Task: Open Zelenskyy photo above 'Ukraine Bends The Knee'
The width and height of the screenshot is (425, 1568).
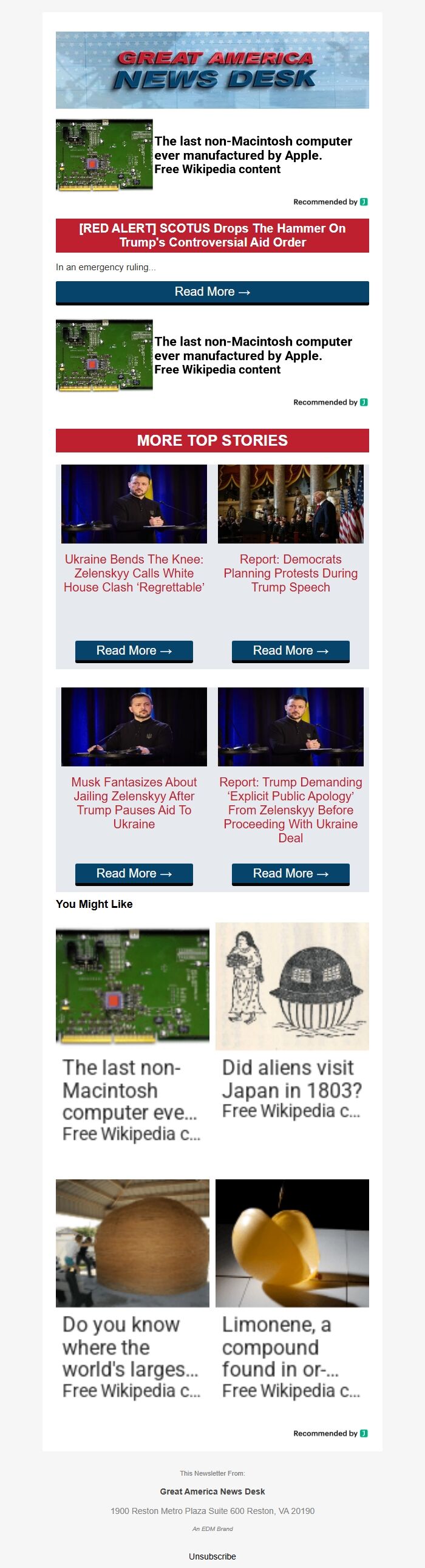Action: [134, 503]
